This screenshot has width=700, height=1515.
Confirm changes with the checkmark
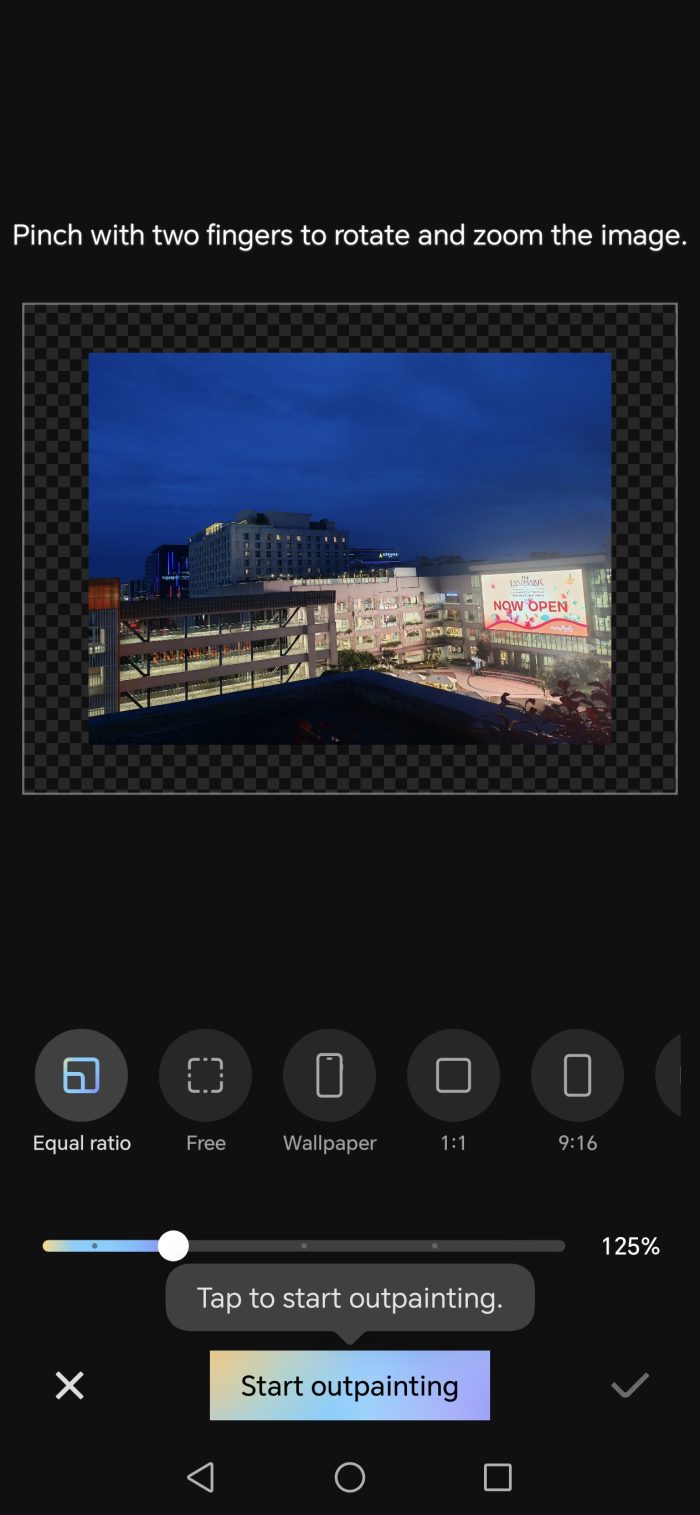[x=630, y=1385]
